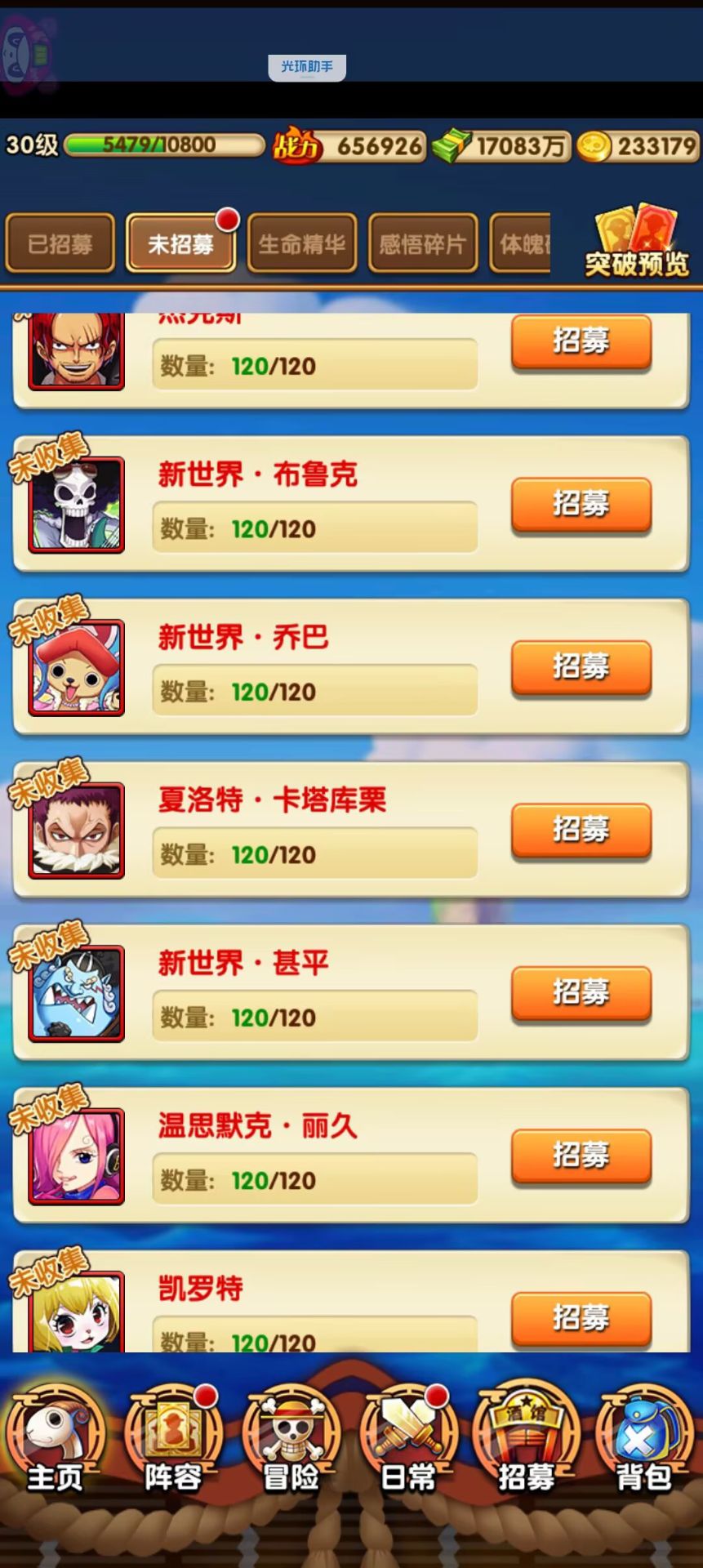The height and width of the screenshot is (1568, 703).
Task: Recruit 新世界·乔巴 with 招募
Action: [x=581, y=666]
